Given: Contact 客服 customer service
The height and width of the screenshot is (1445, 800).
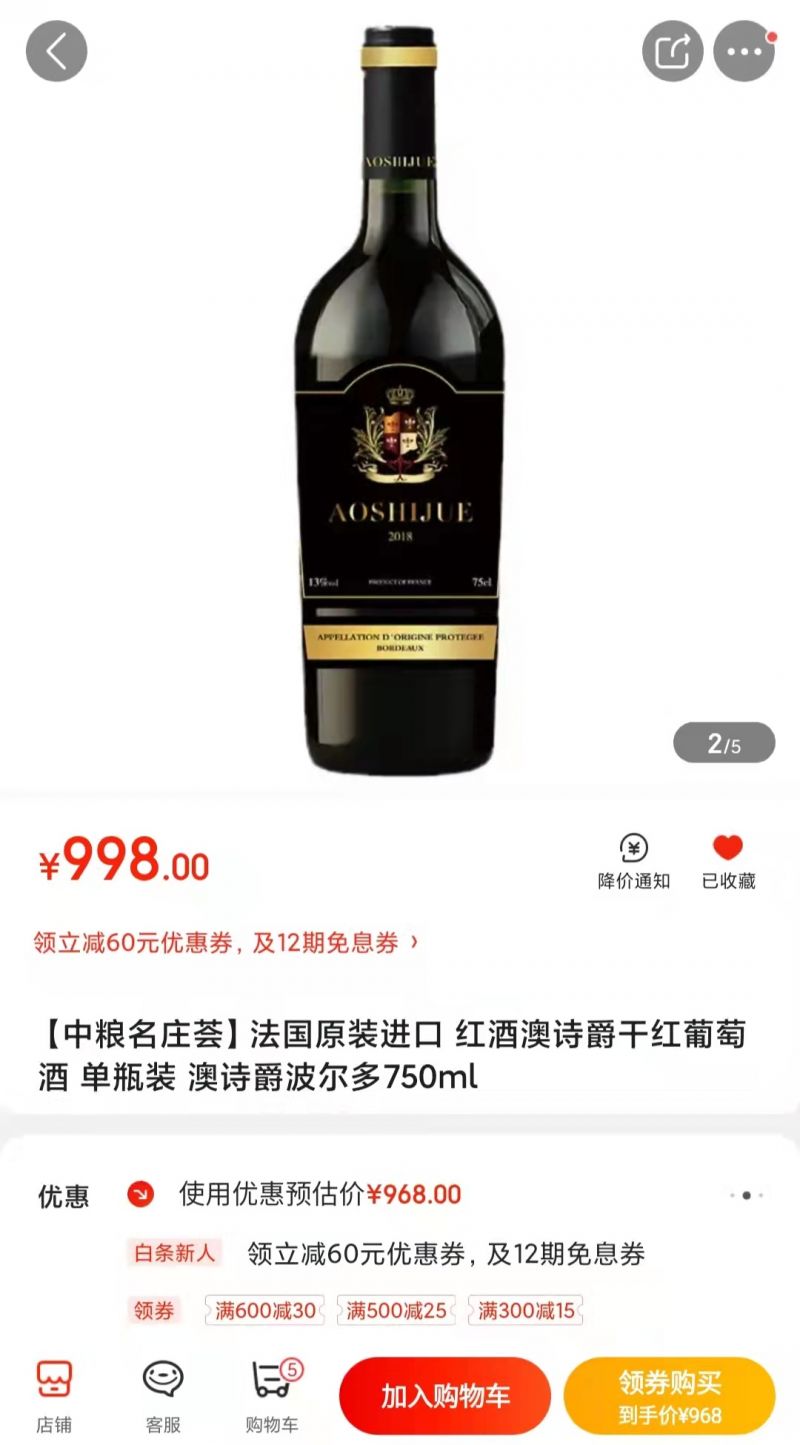Looking at the screenshot, I should [x=163, y=1396].
